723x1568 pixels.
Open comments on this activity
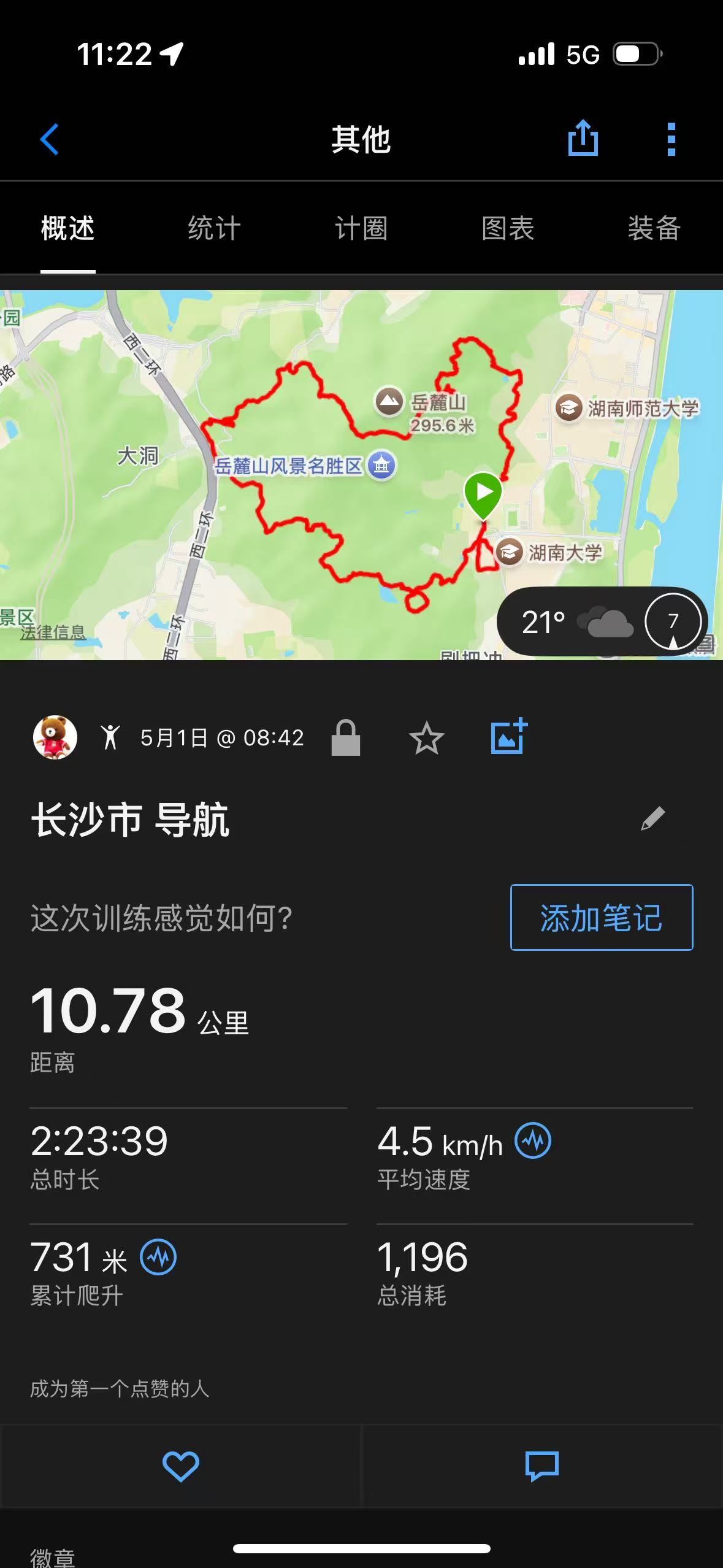[x=542, y=1467]
